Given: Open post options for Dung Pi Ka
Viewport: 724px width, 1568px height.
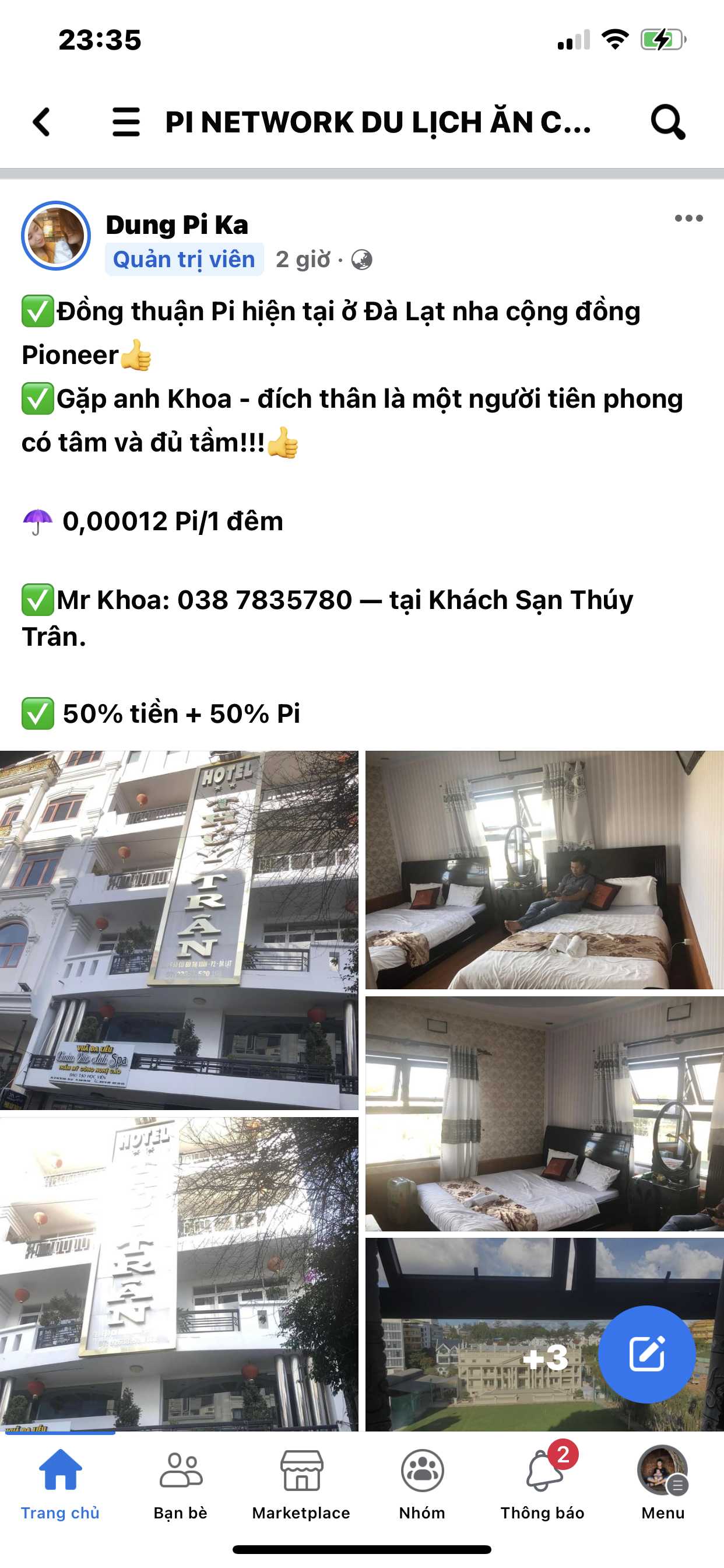Looking at the screenshot, I should 688,219.
